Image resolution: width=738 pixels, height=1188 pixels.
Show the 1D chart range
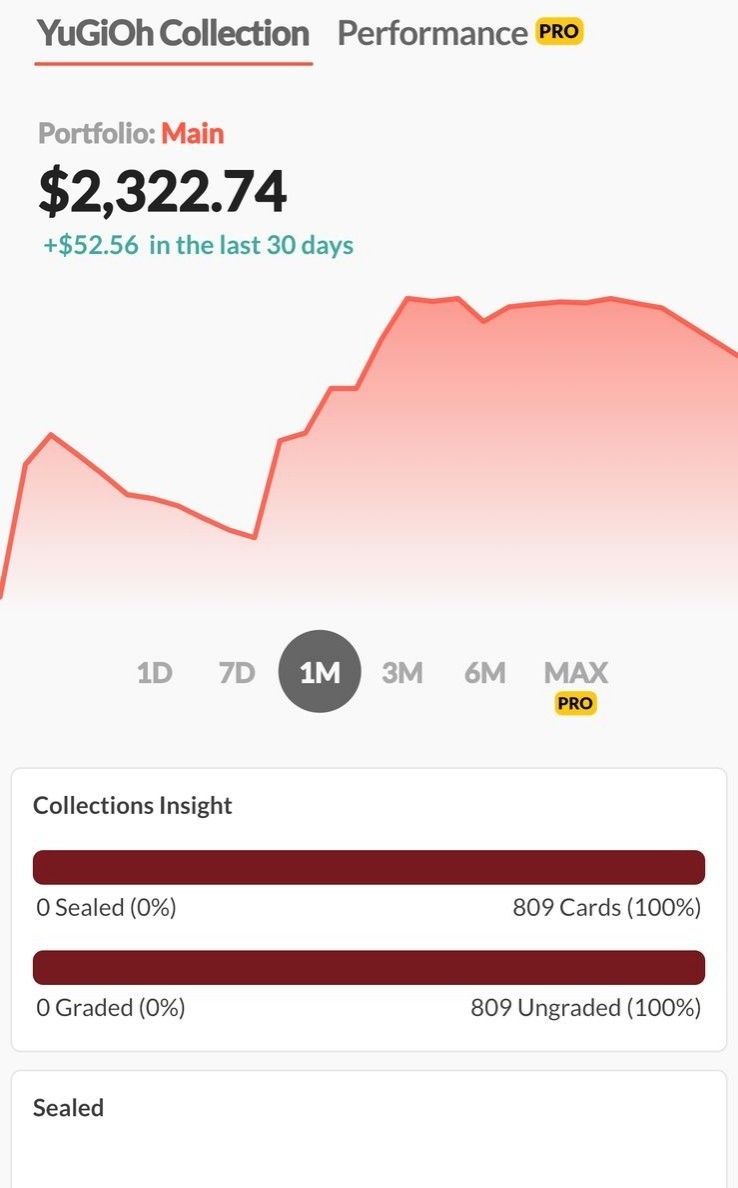click(155, 672)
